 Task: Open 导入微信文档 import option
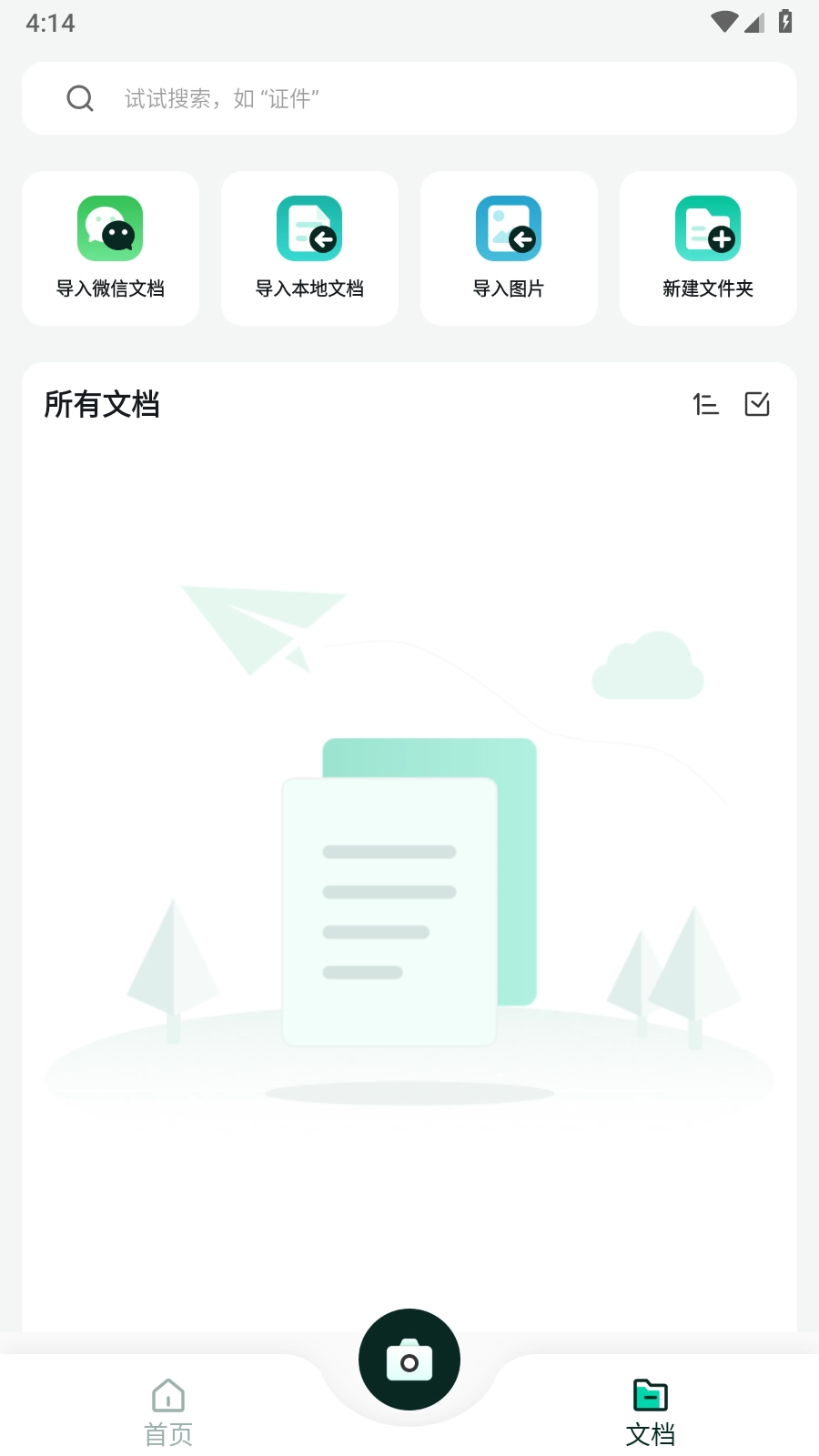[110, 248]
